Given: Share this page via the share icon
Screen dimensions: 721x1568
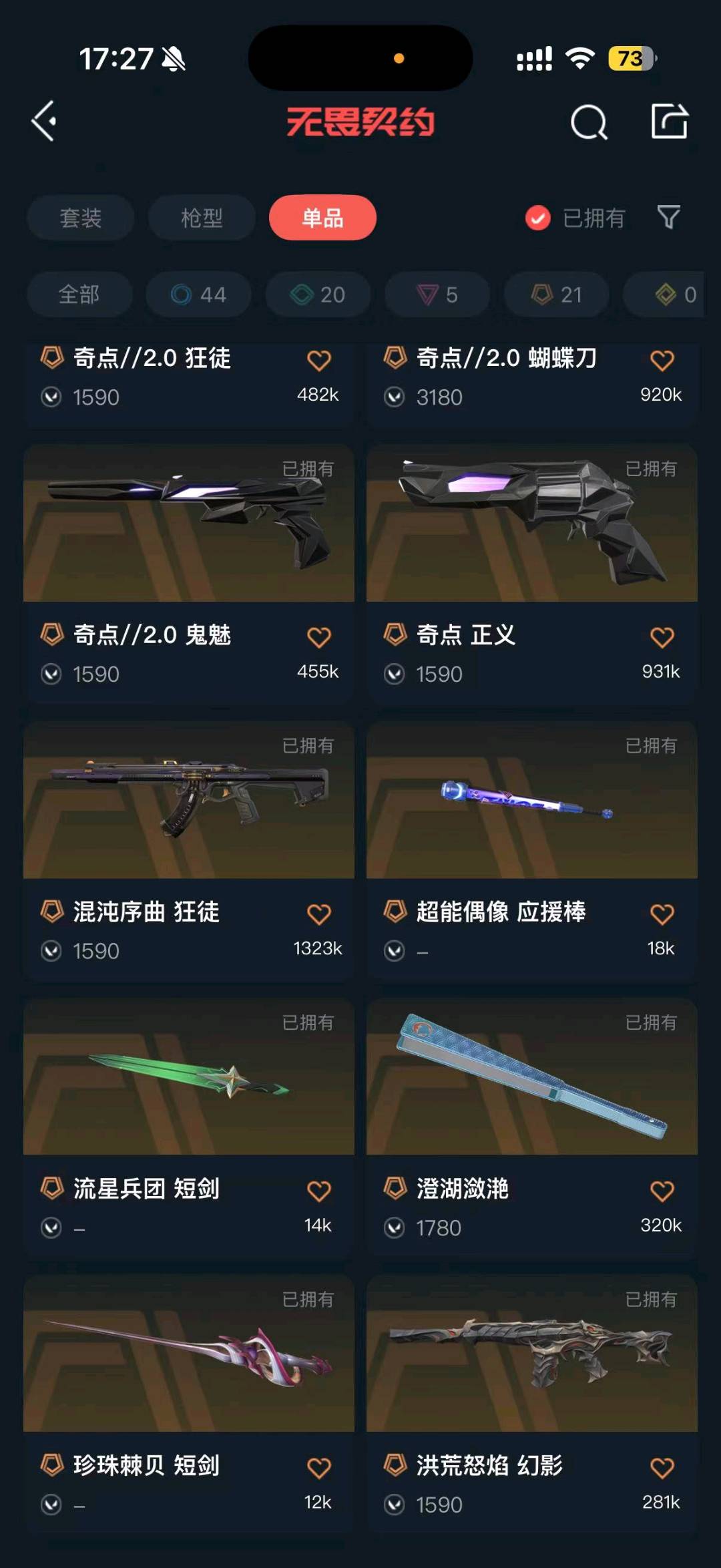Looking at the screenshot, I should pos(669,122).
